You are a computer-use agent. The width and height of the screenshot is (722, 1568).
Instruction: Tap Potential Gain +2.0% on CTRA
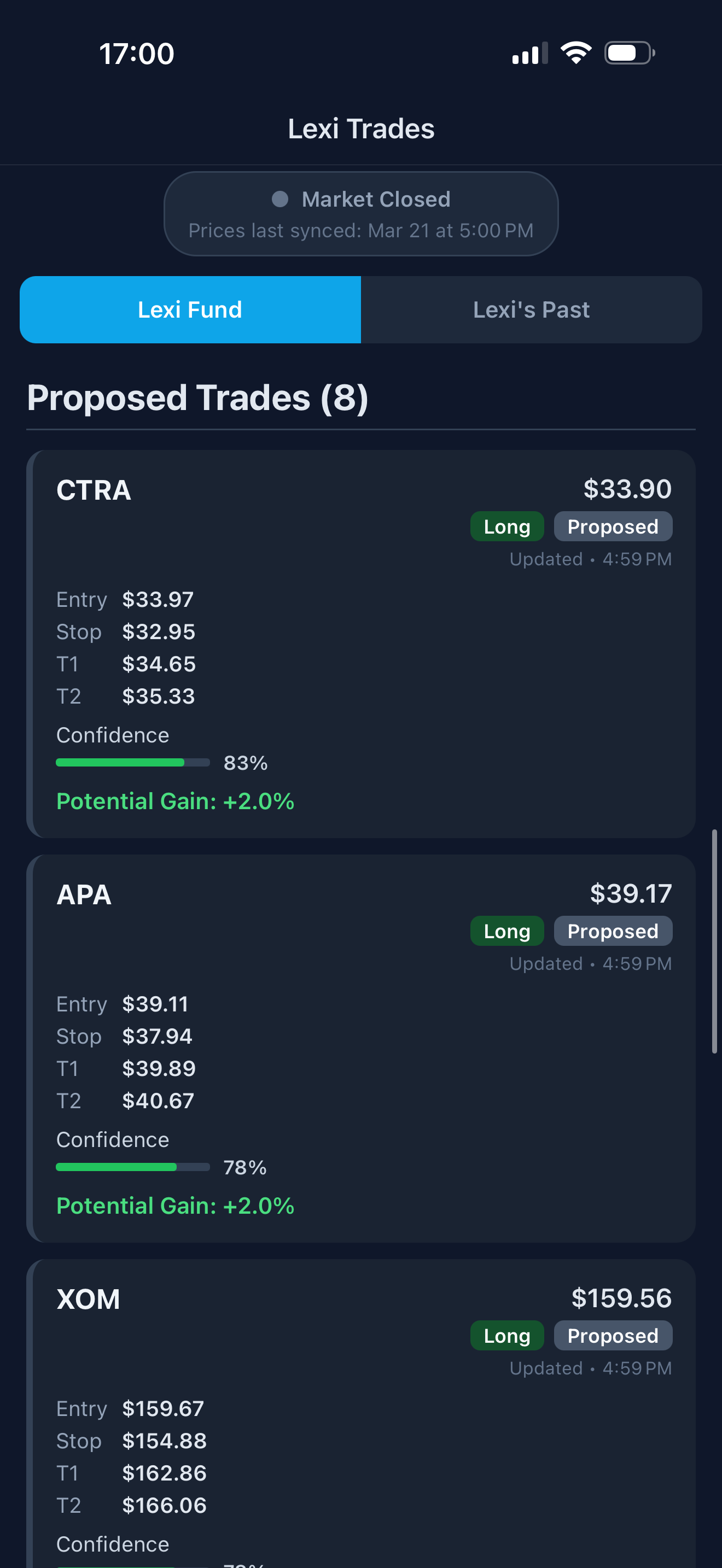pos(174,801)
